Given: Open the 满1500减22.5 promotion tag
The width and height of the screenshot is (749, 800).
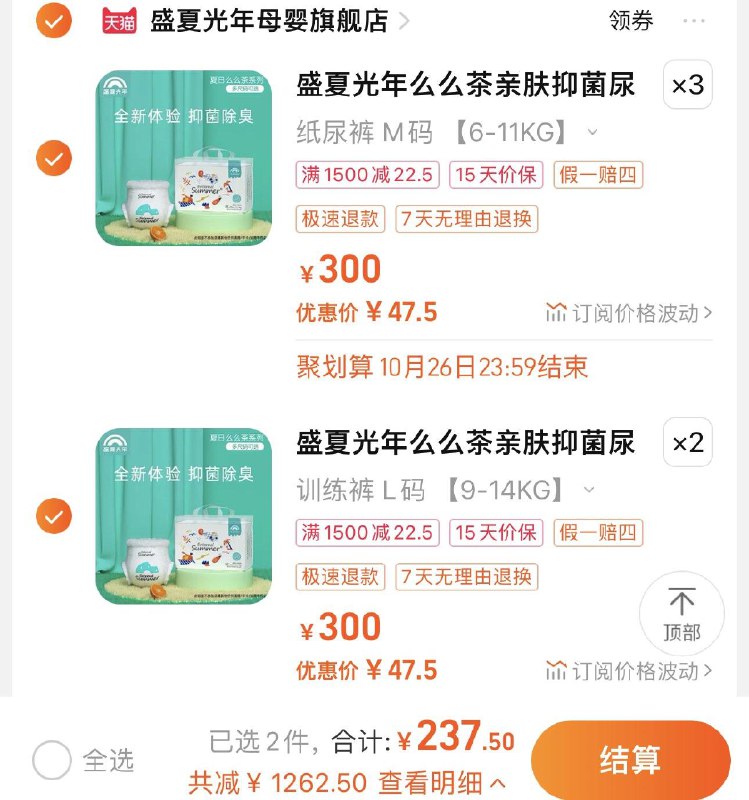Looking at the screenshot, I should [366, 175].
